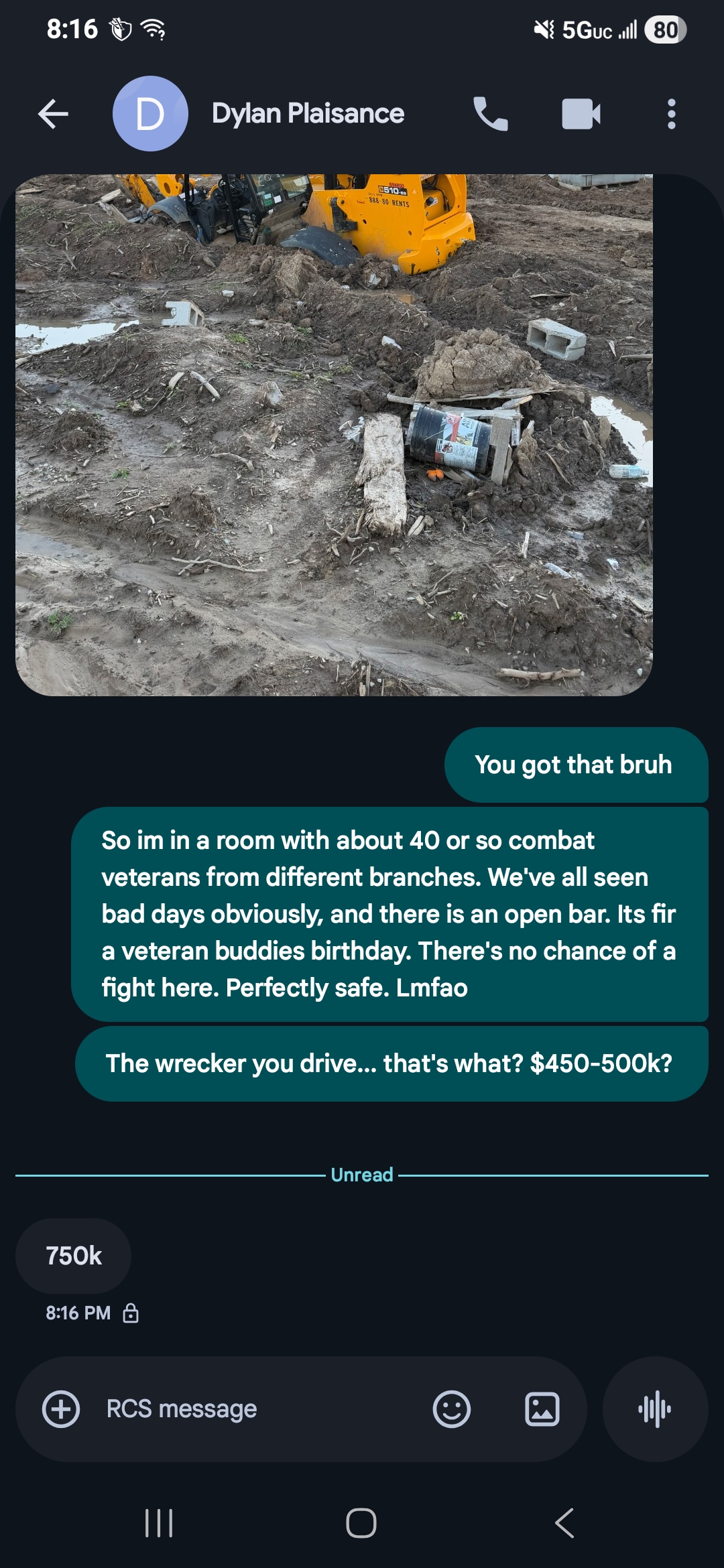Go back to the conversations list

pyautogui.click(x=53, y=114)
